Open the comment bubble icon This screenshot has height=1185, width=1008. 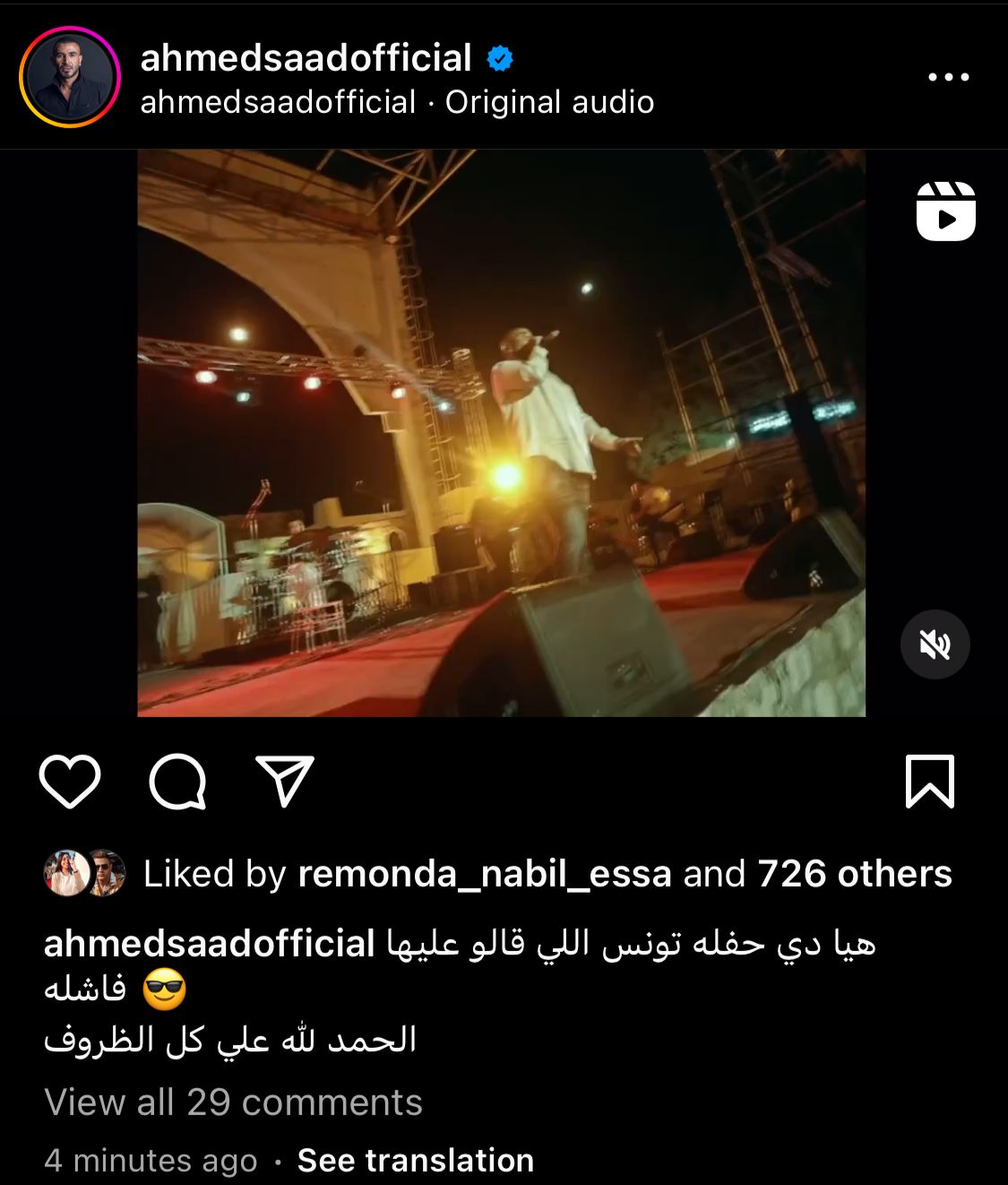(x=177, y=782)
